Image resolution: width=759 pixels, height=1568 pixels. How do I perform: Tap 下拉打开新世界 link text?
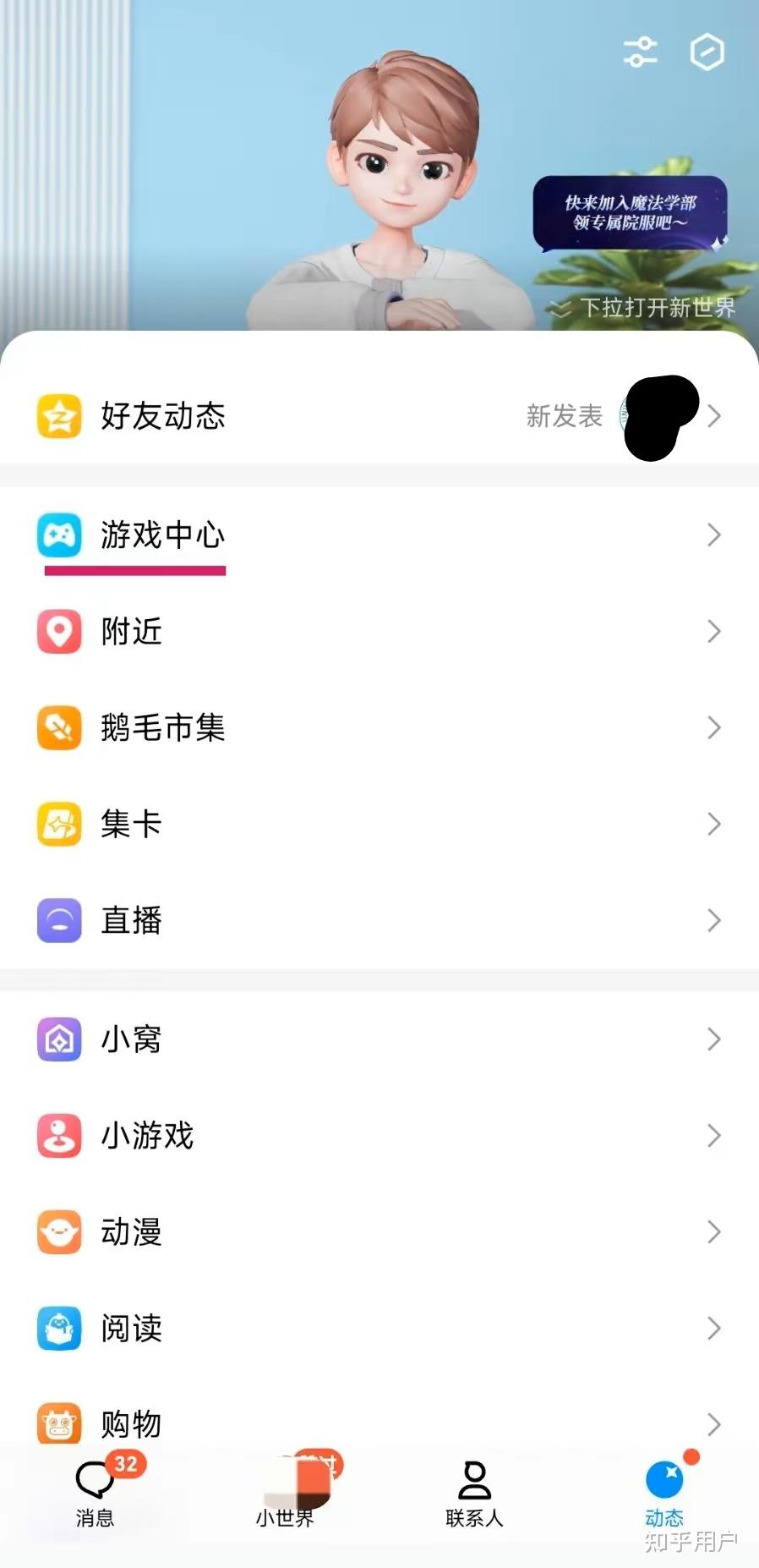pos(658,308)
